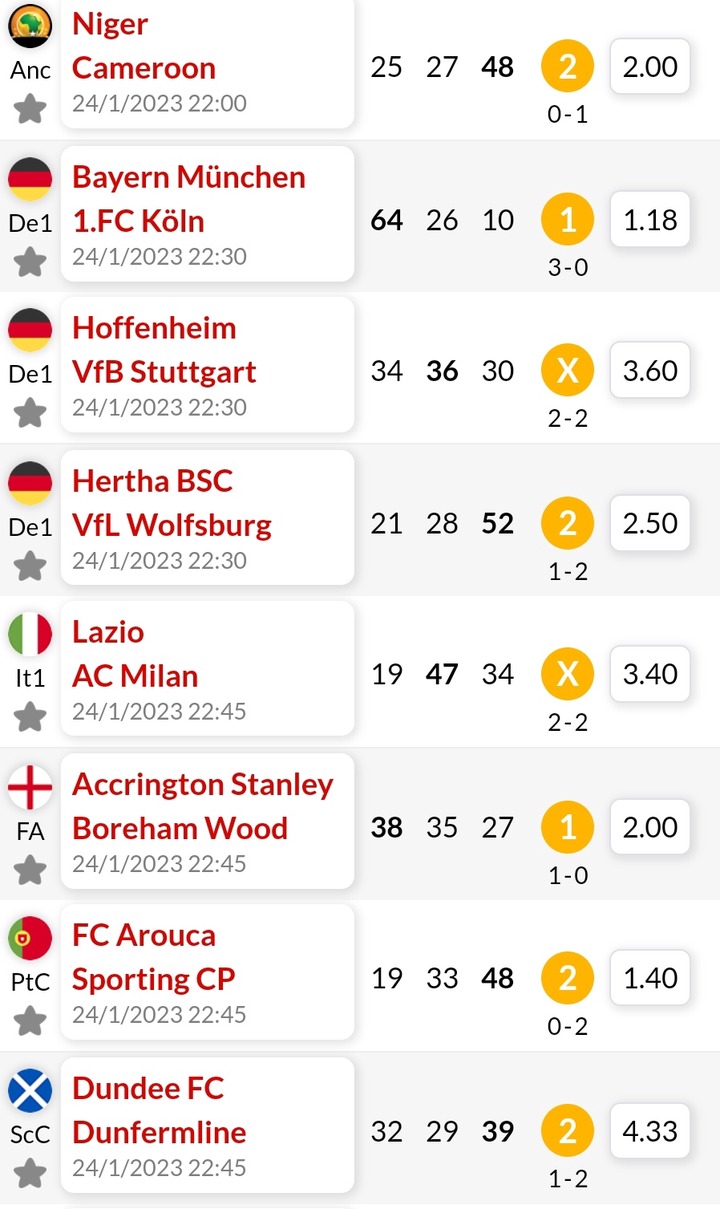Viewport: 720px width, 1209px height.
Task: Choose the 4.33 odds on Dunfermline
Action: [x=650, y=1131]
